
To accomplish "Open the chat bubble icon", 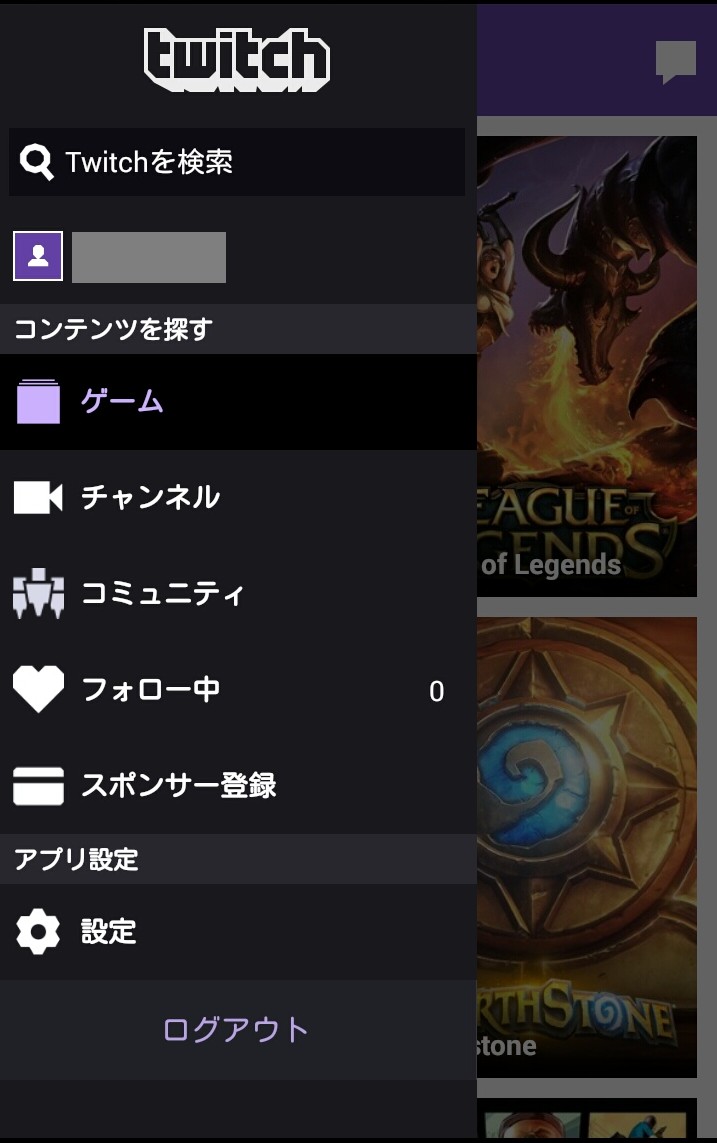I will pos(676,62).
